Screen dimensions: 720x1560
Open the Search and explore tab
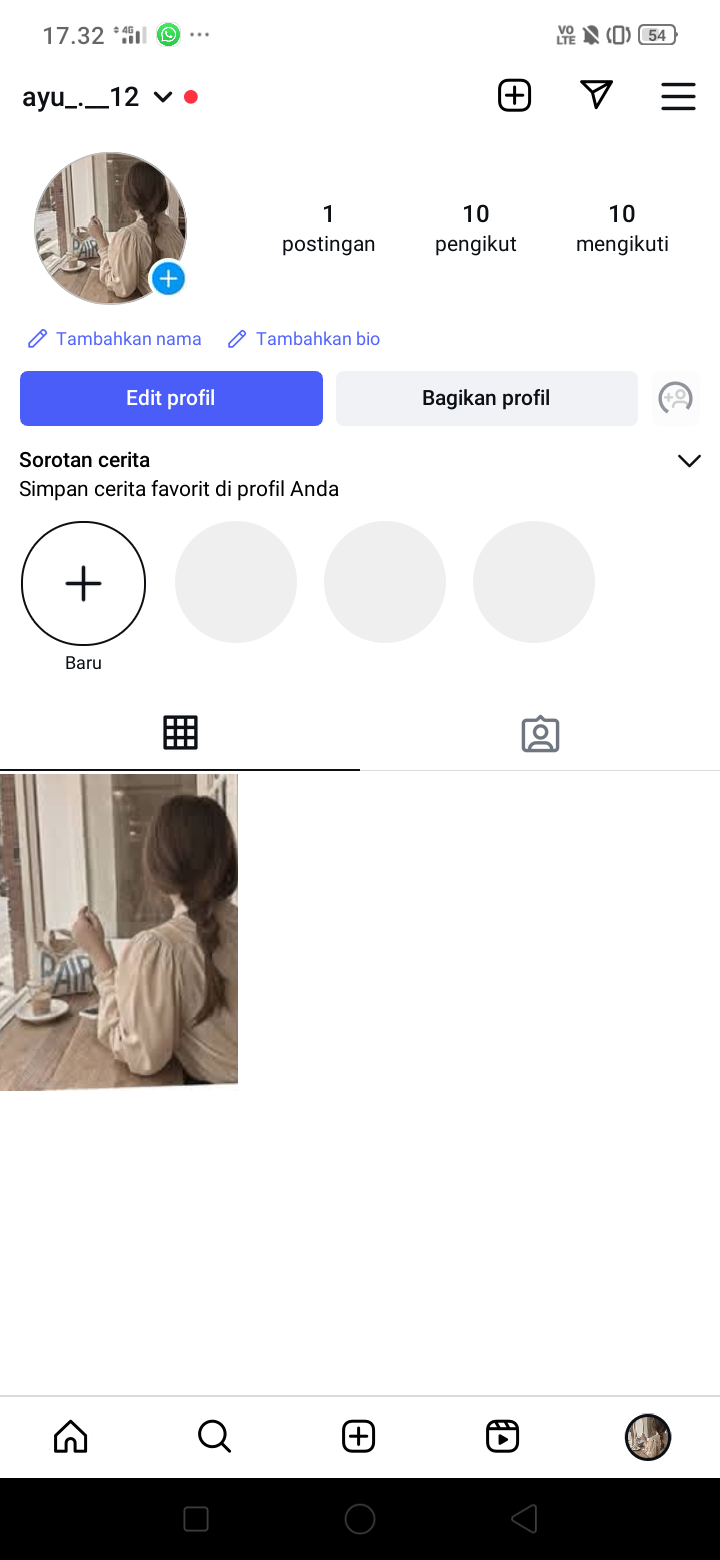(x=214, y=1437)
